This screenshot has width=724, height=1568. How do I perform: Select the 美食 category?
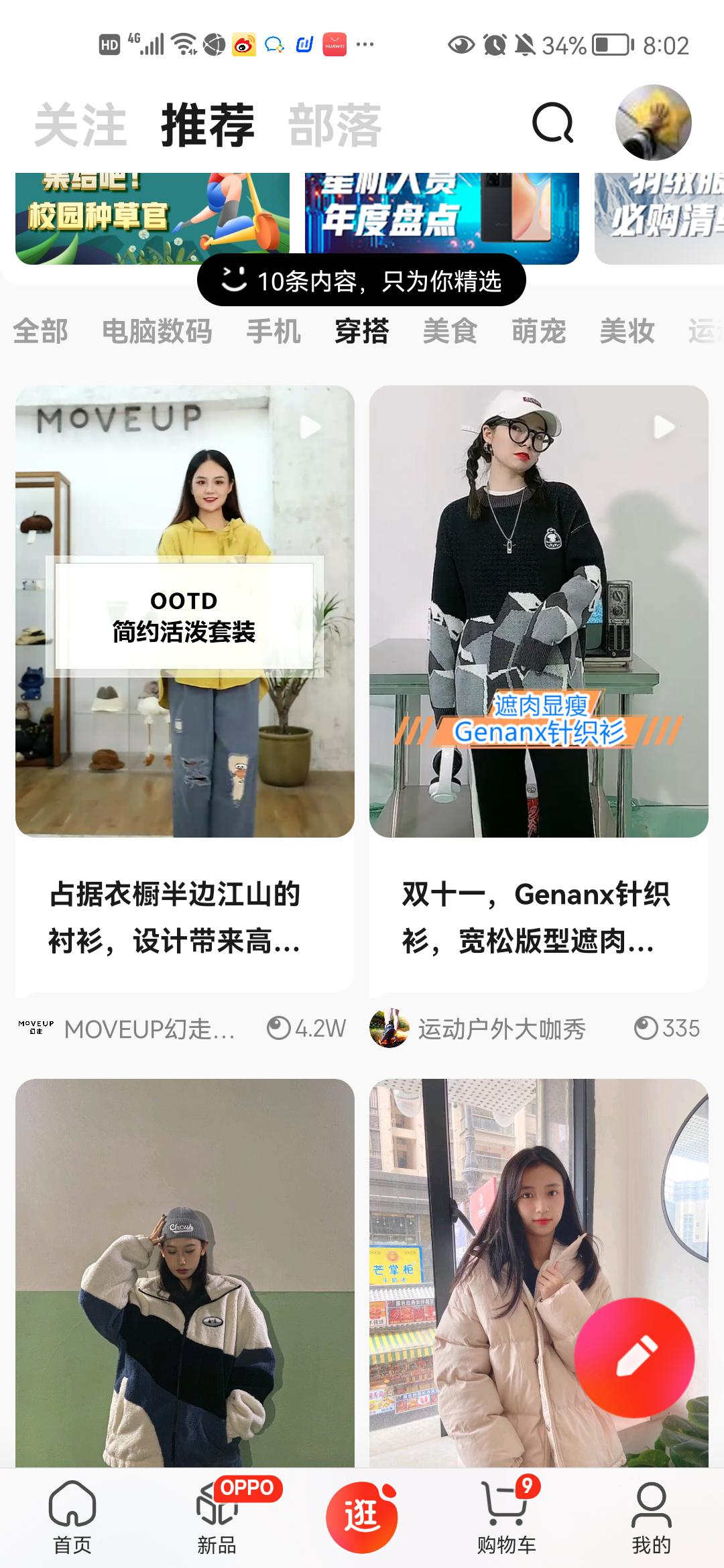[450, 332]
